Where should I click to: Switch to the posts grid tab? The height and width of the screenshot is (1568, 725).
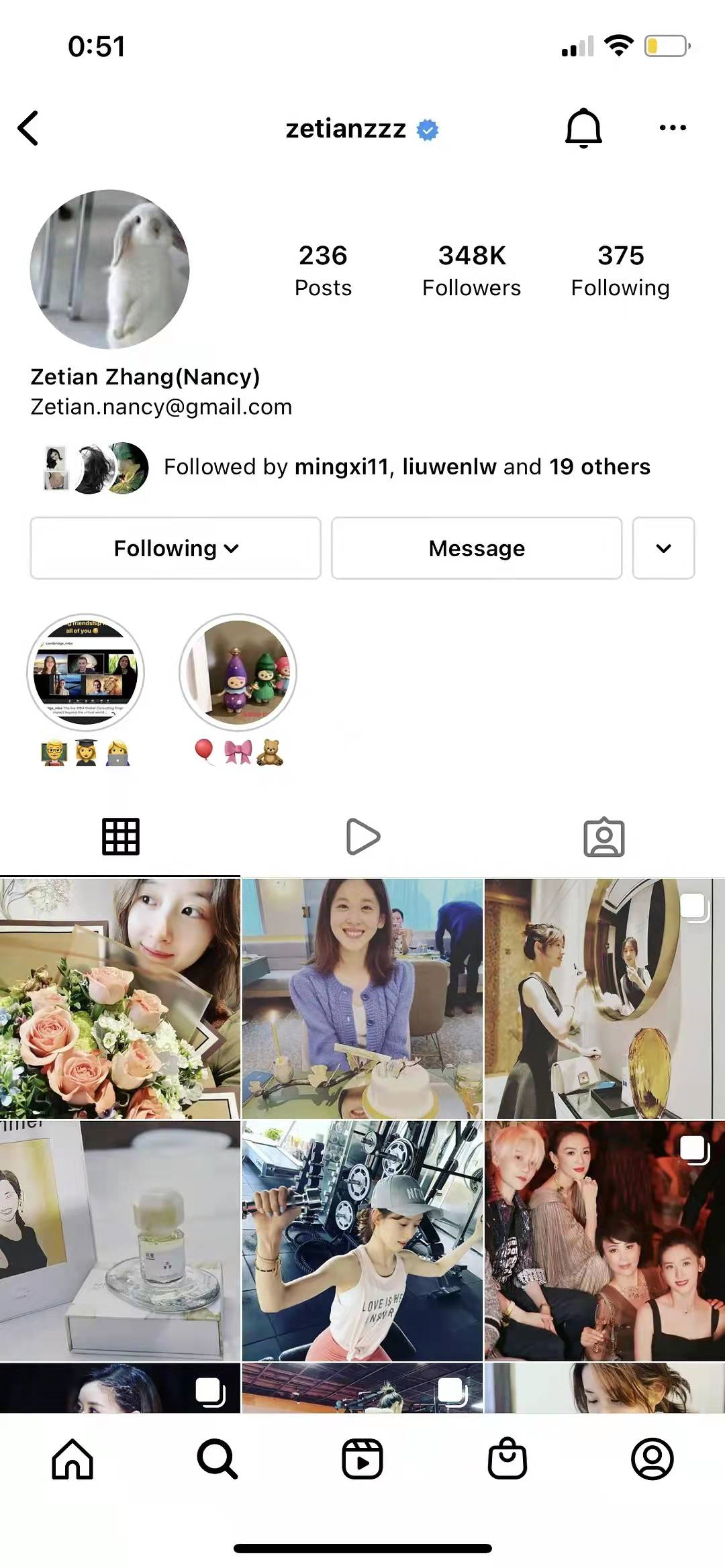click(x=121, y=837)
